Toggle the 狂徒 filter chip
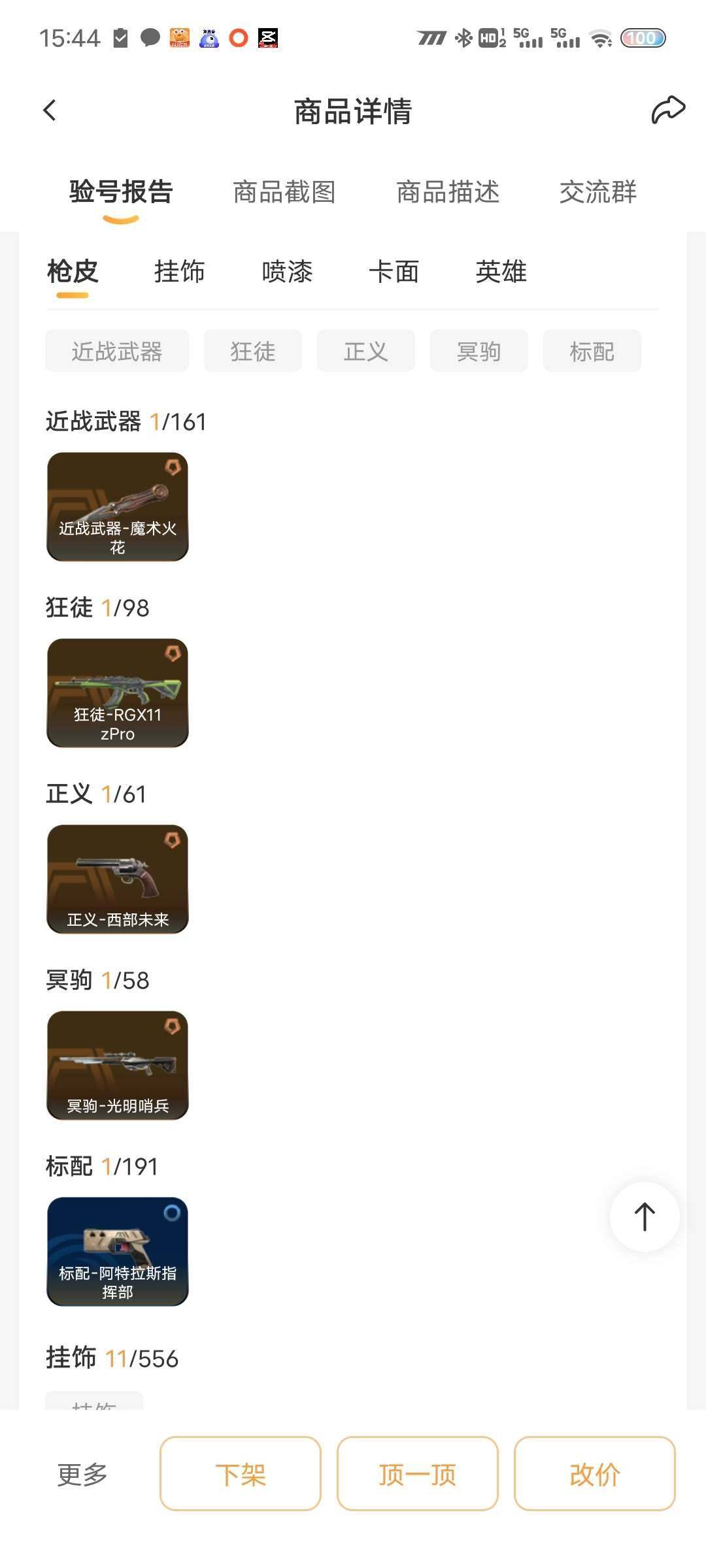This screenshot has height=1568, width=706. tap(252, 351)
